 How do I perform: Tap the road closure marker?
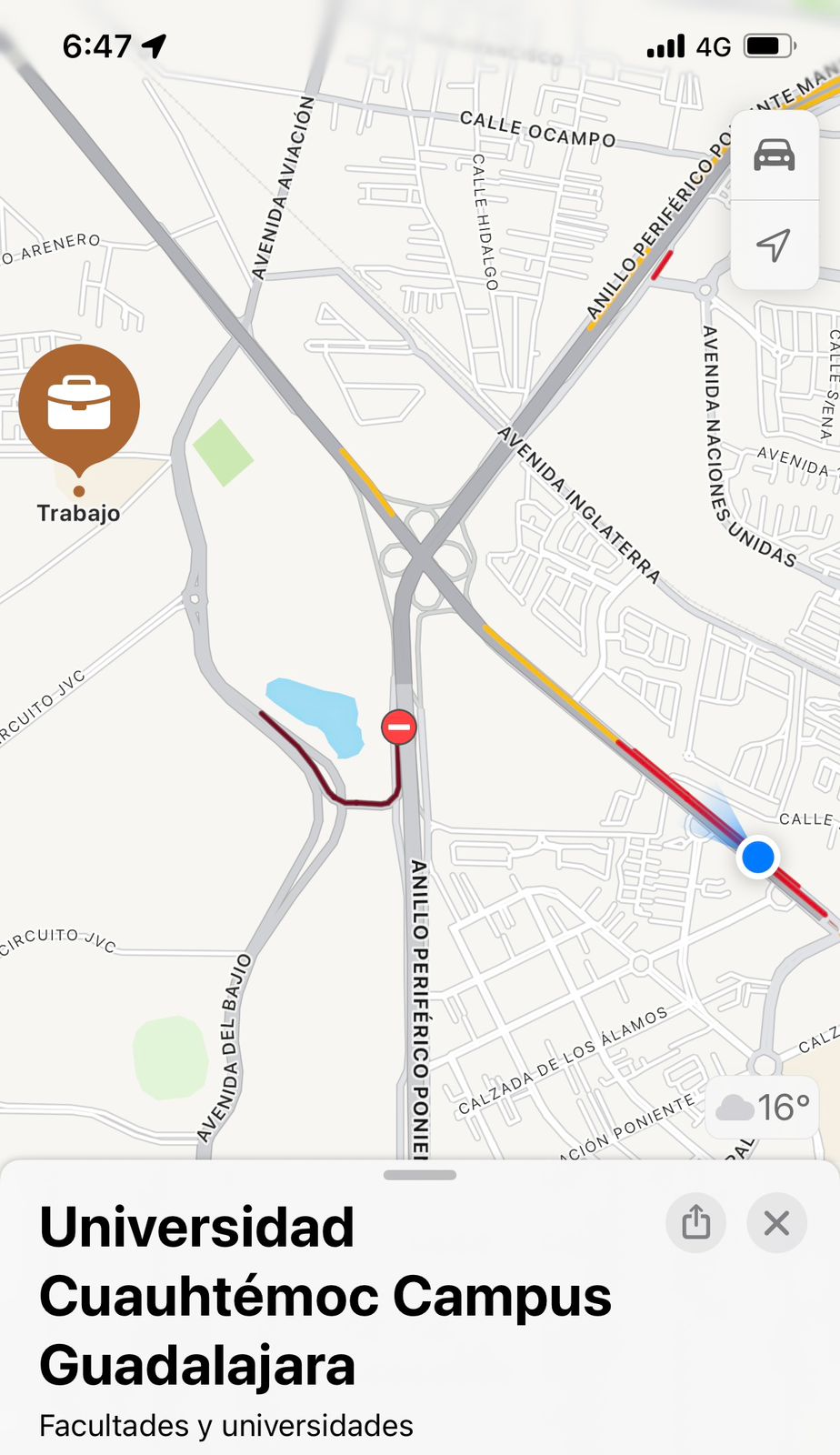[399, 727]
